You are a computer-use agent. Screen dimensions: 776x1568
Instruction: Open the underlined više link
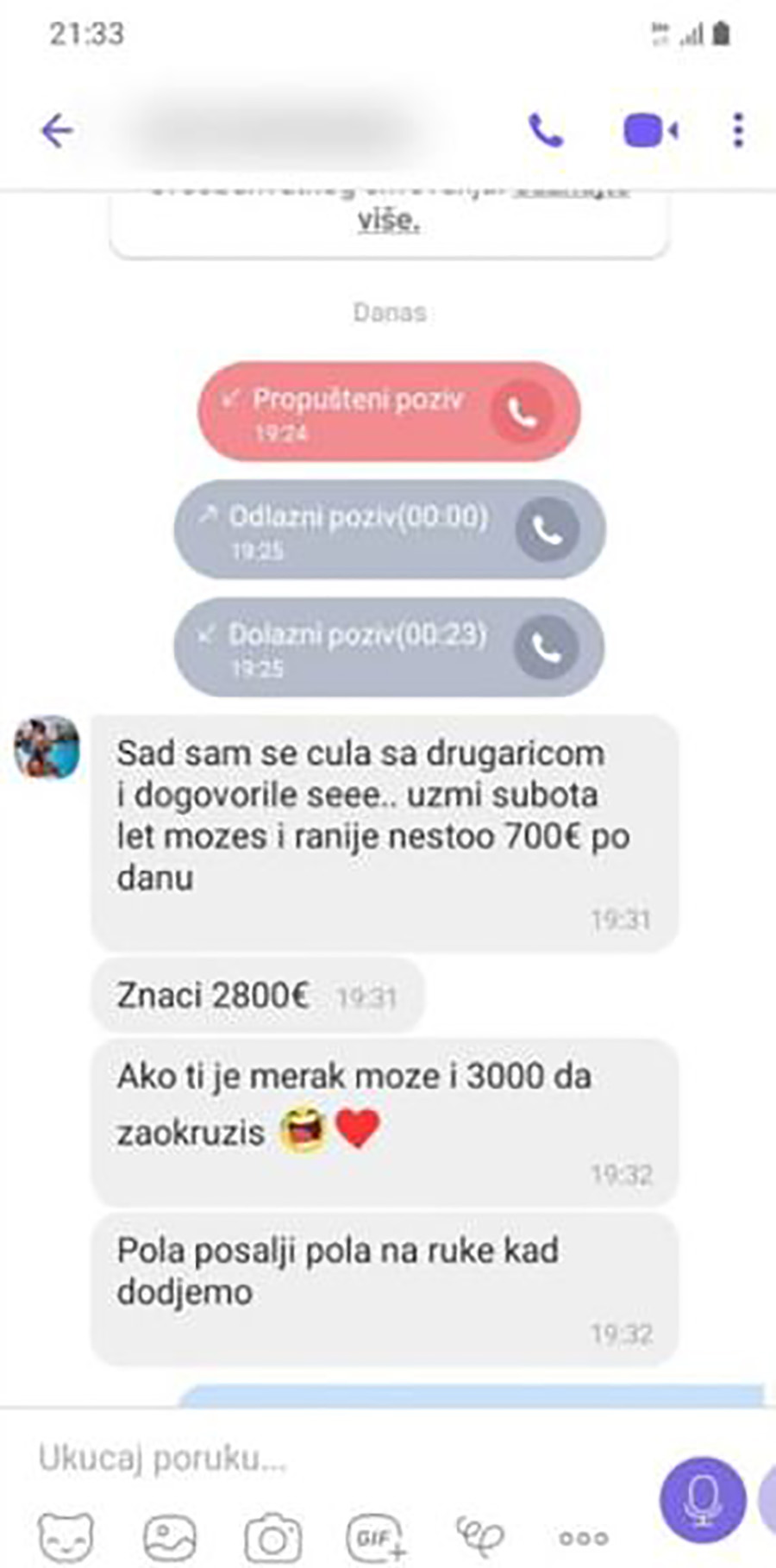[x=388, y=221]
